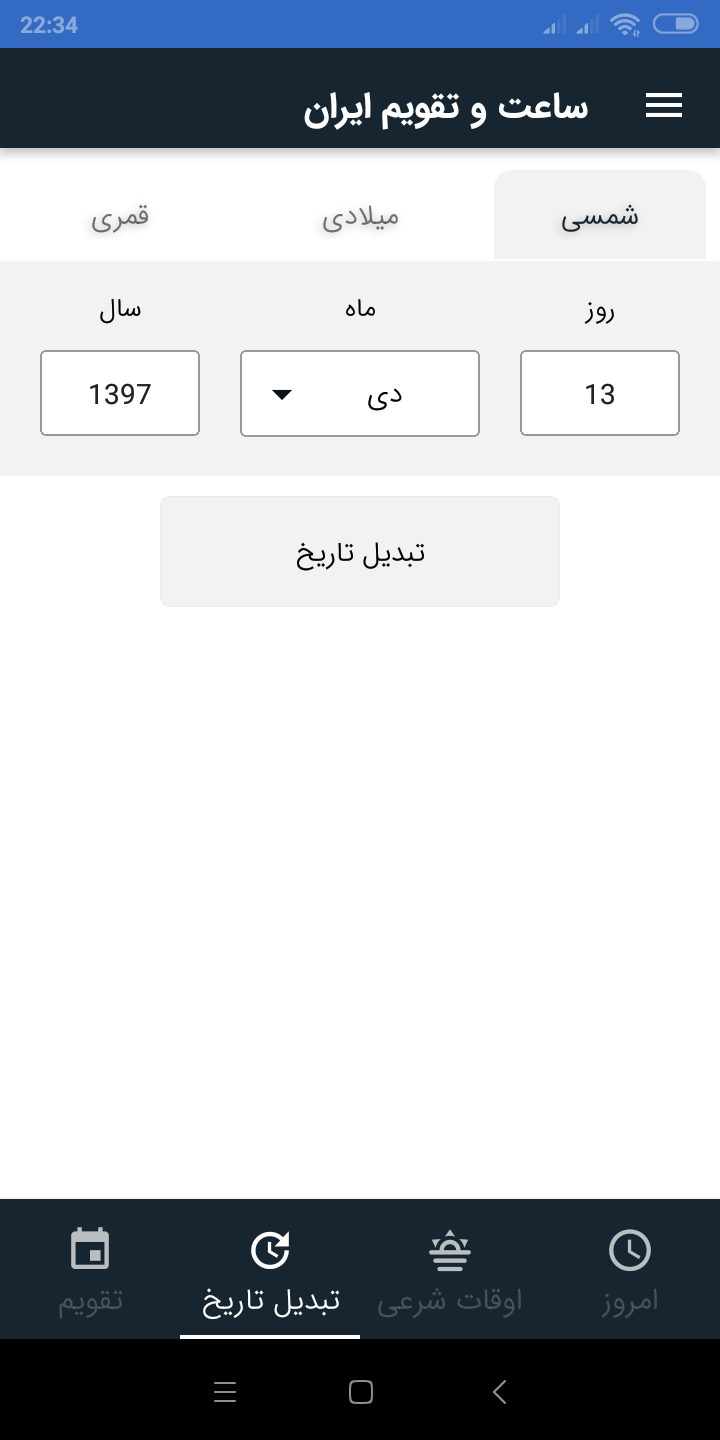Open the hamburger drawer menu
The image size is (720, 1440).
(664, 106)
